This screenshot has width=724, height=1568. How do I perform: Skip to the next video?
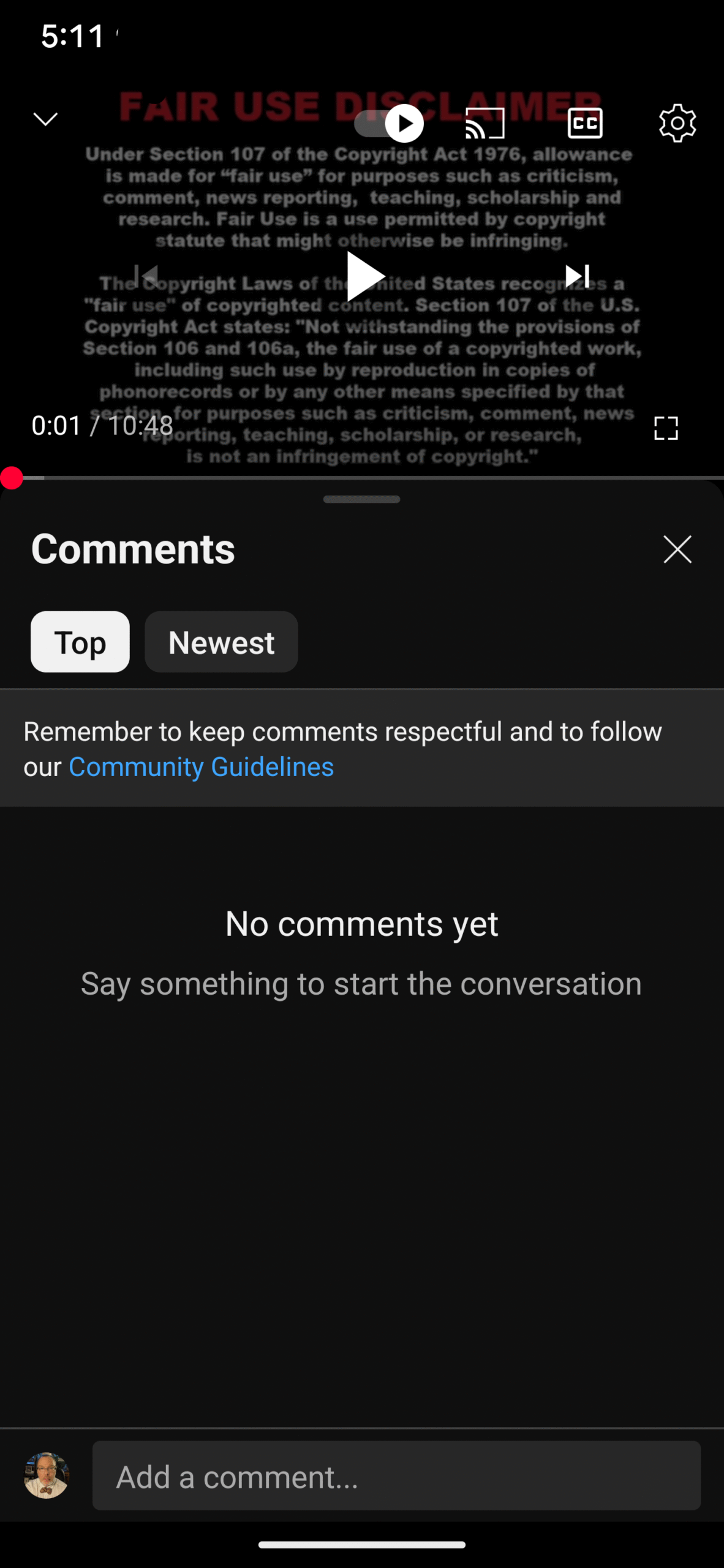coord(577,276)
